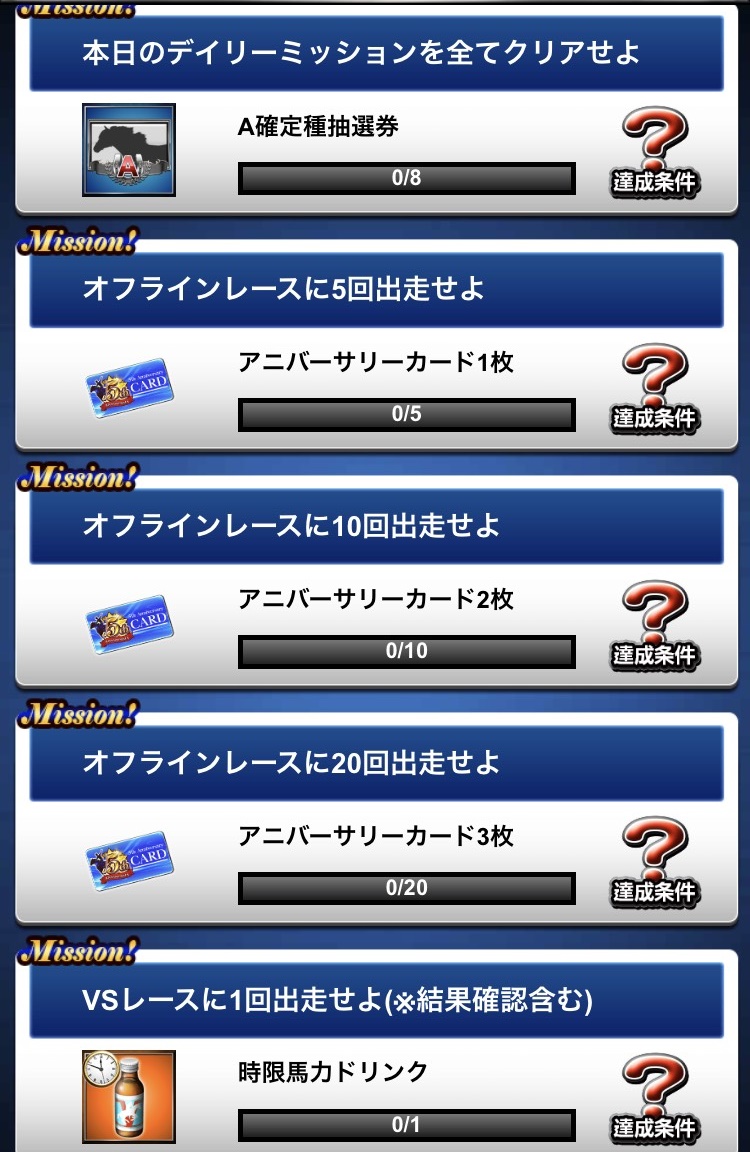Image resolution: width=750 pixels, height=1152 pixels.
Task: Check 達成条件 for the 20回出走 mission
Action: [x=655, y=862]
